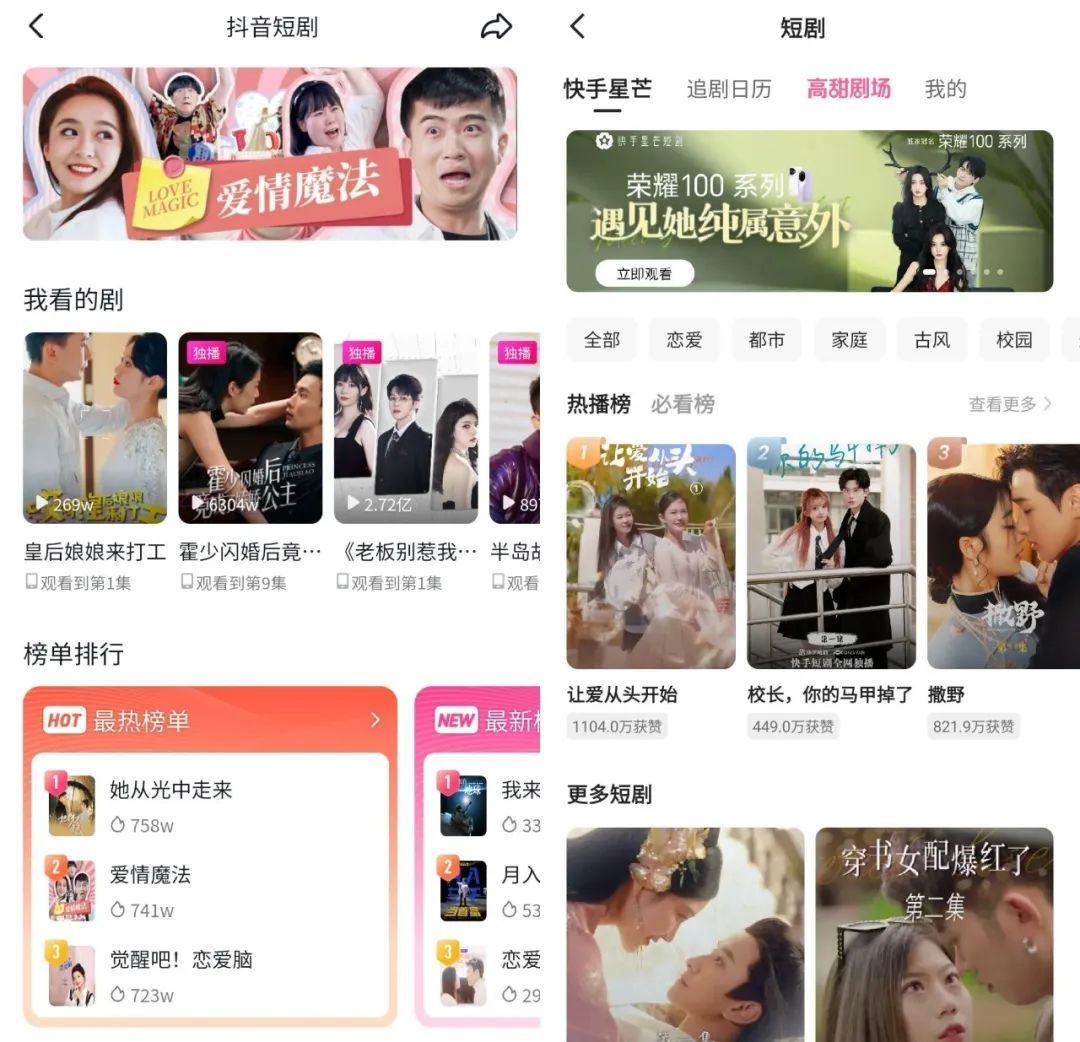Go back from the 抖音短剧 page
The image size is (1080, 1042).
coord(36,27)
